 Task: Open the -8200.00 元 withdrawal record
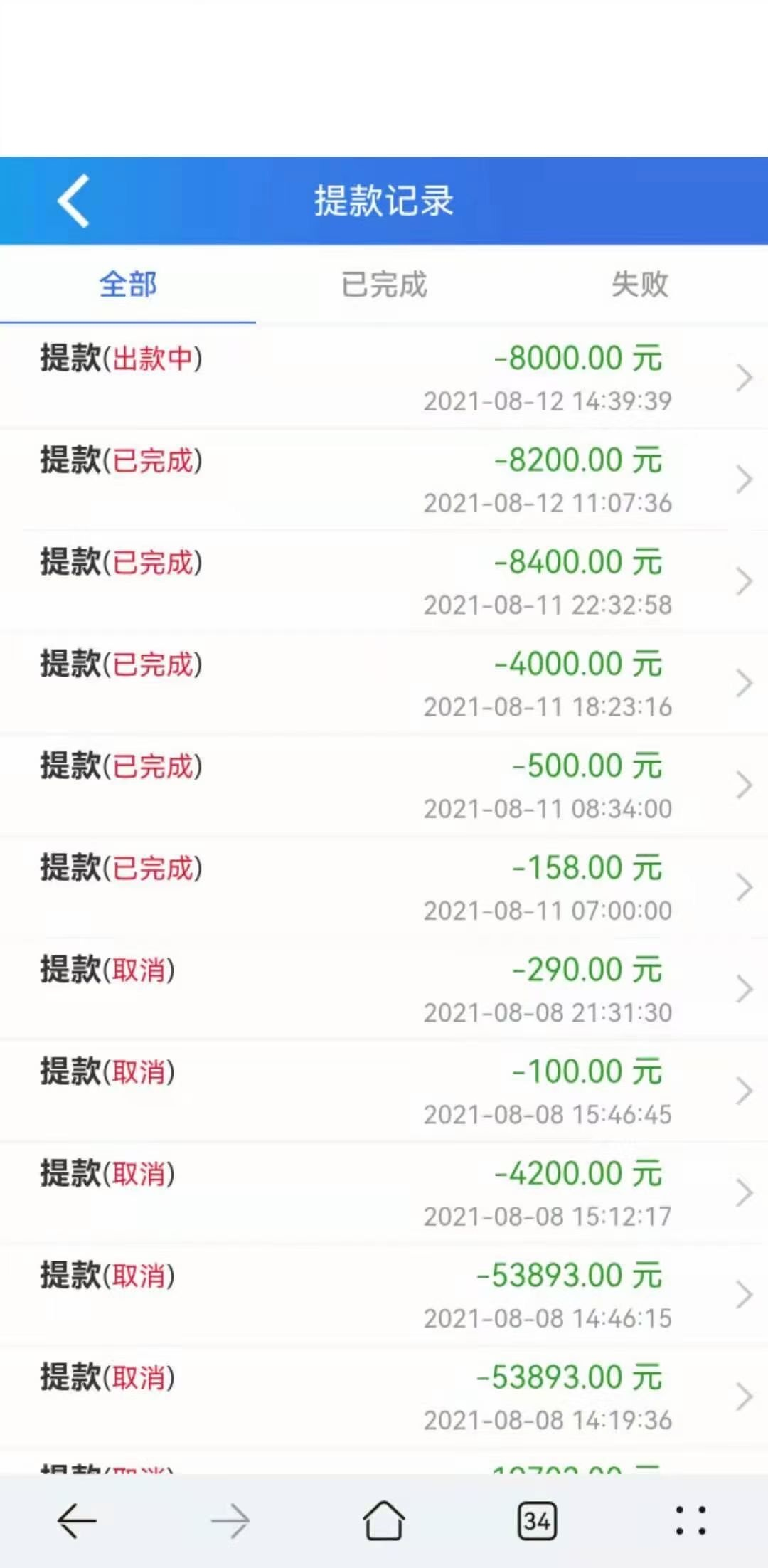tap(384, 480)
